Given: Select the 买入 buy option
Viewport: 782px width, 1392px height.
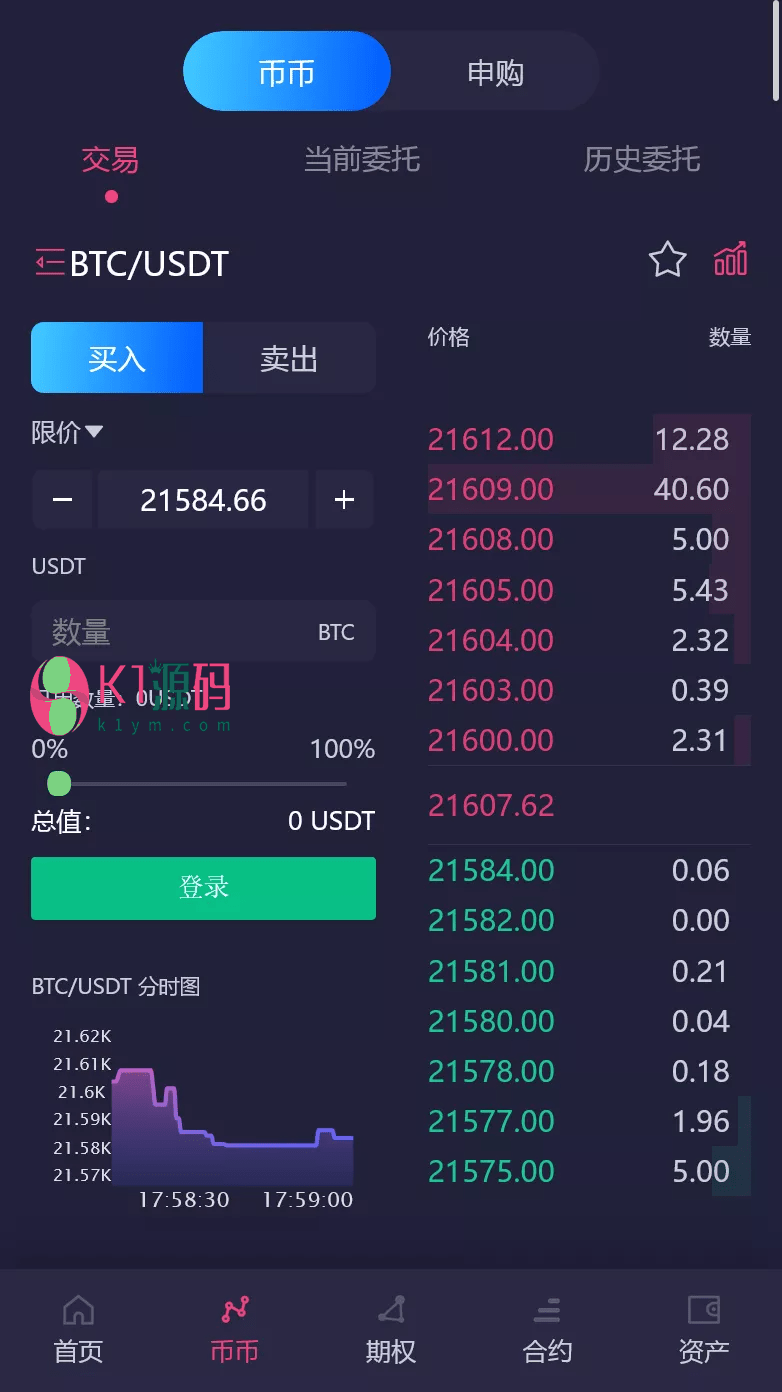Looking at the screenshot, I should [x=117, y=358].
